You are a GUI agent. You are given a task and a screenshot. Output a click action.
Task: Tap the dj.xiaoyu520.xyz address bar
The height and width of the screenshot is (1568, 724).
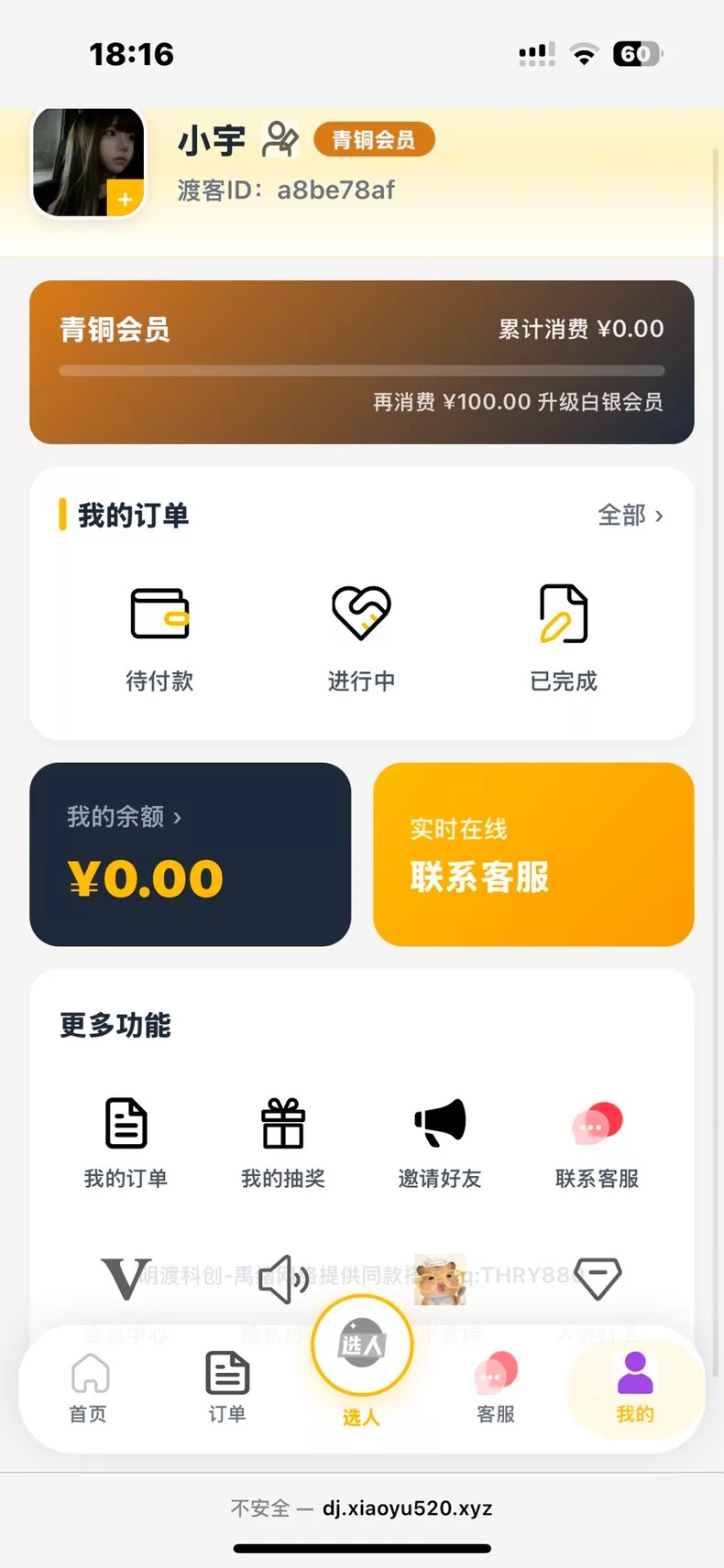[x=362, y=1508]
